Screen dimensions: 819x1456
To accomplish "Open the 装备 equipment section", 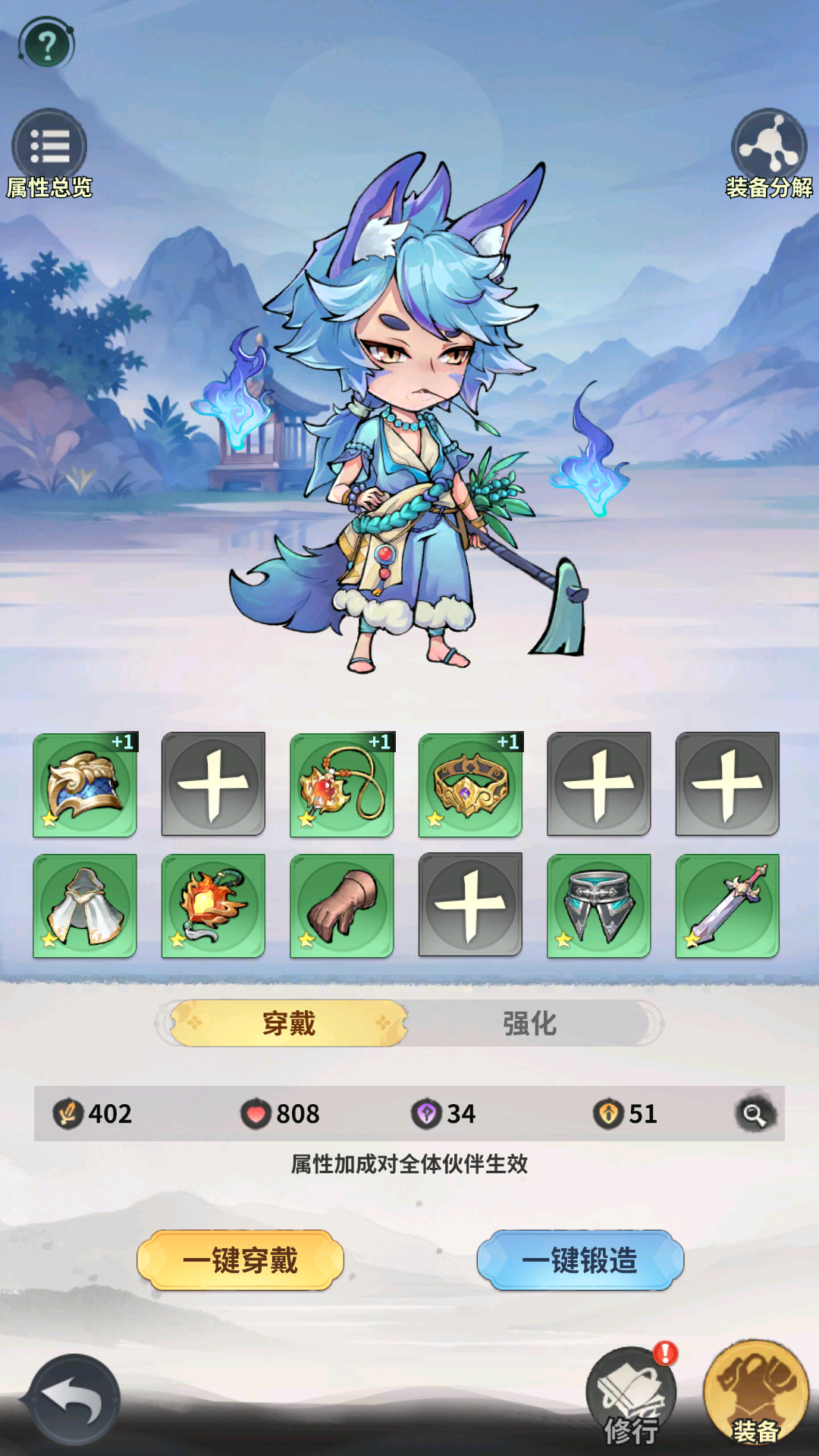I will point(755,1394).
